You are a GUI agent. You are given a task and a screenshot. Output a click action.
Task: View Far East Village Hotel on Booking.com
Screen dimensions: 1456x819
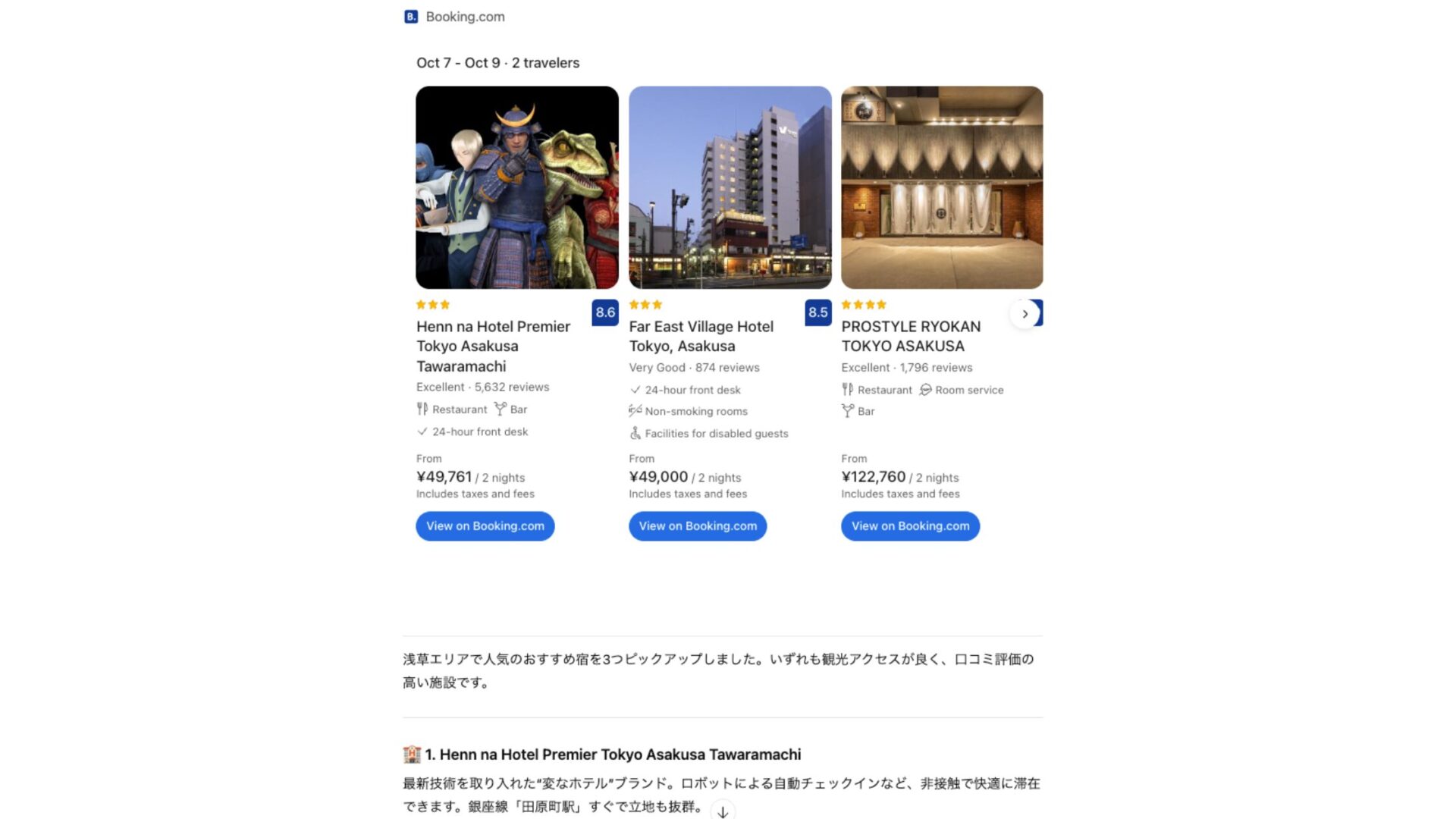(697, 526)
